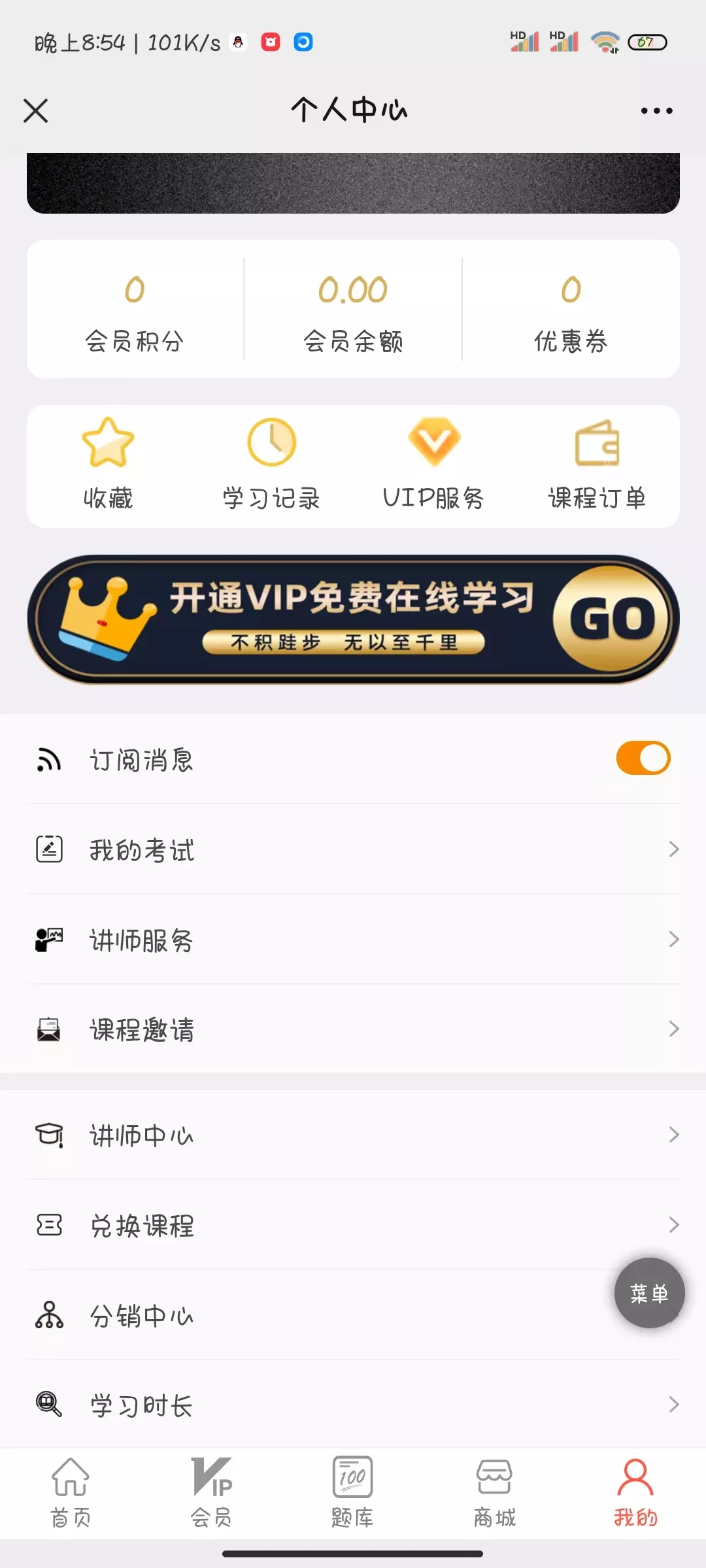Image resolution: width=706 pixels, height=1568 pixels.
Task: Expand the 兑换课程 row chevron
Action: [x=675, y=1226]
